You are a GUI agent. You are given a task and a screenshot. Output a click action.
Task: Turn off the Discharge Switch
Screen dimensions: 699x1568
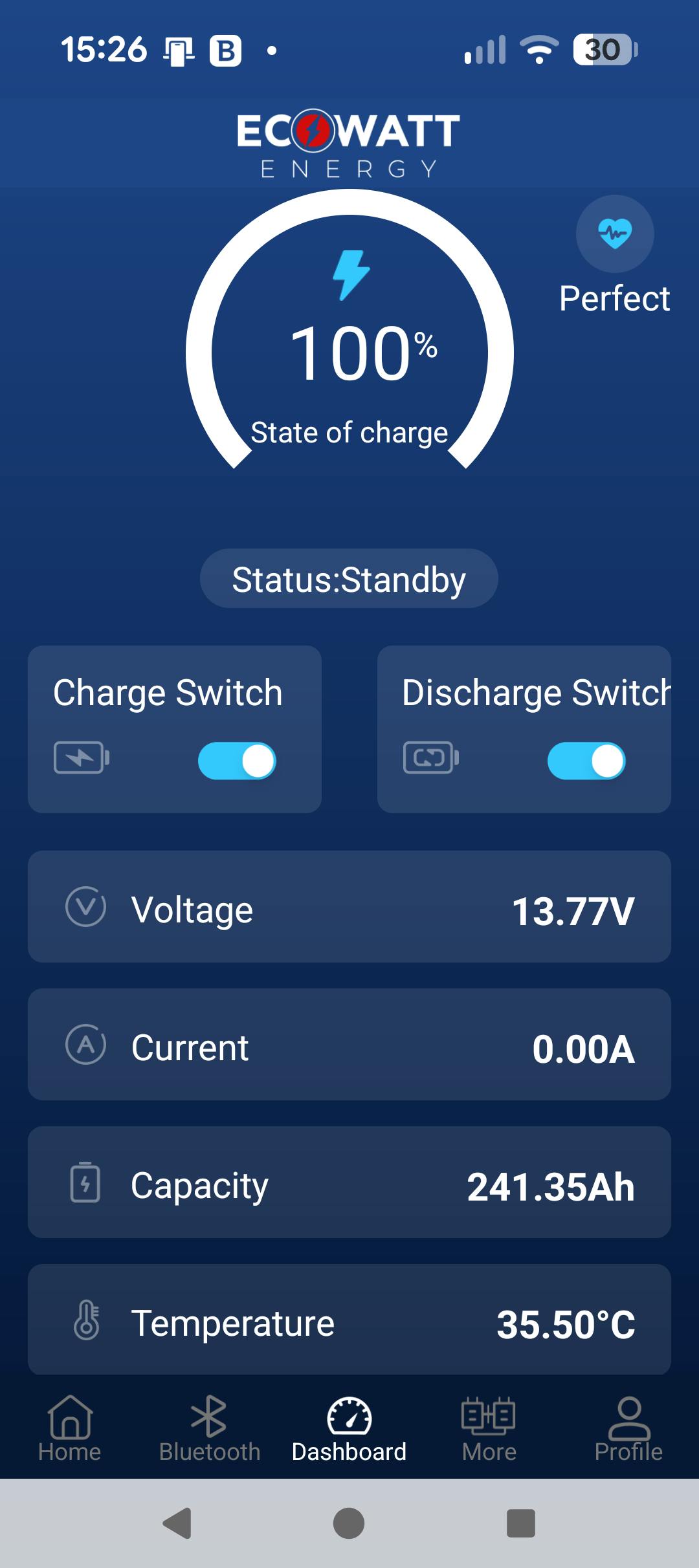pos(586,761)
